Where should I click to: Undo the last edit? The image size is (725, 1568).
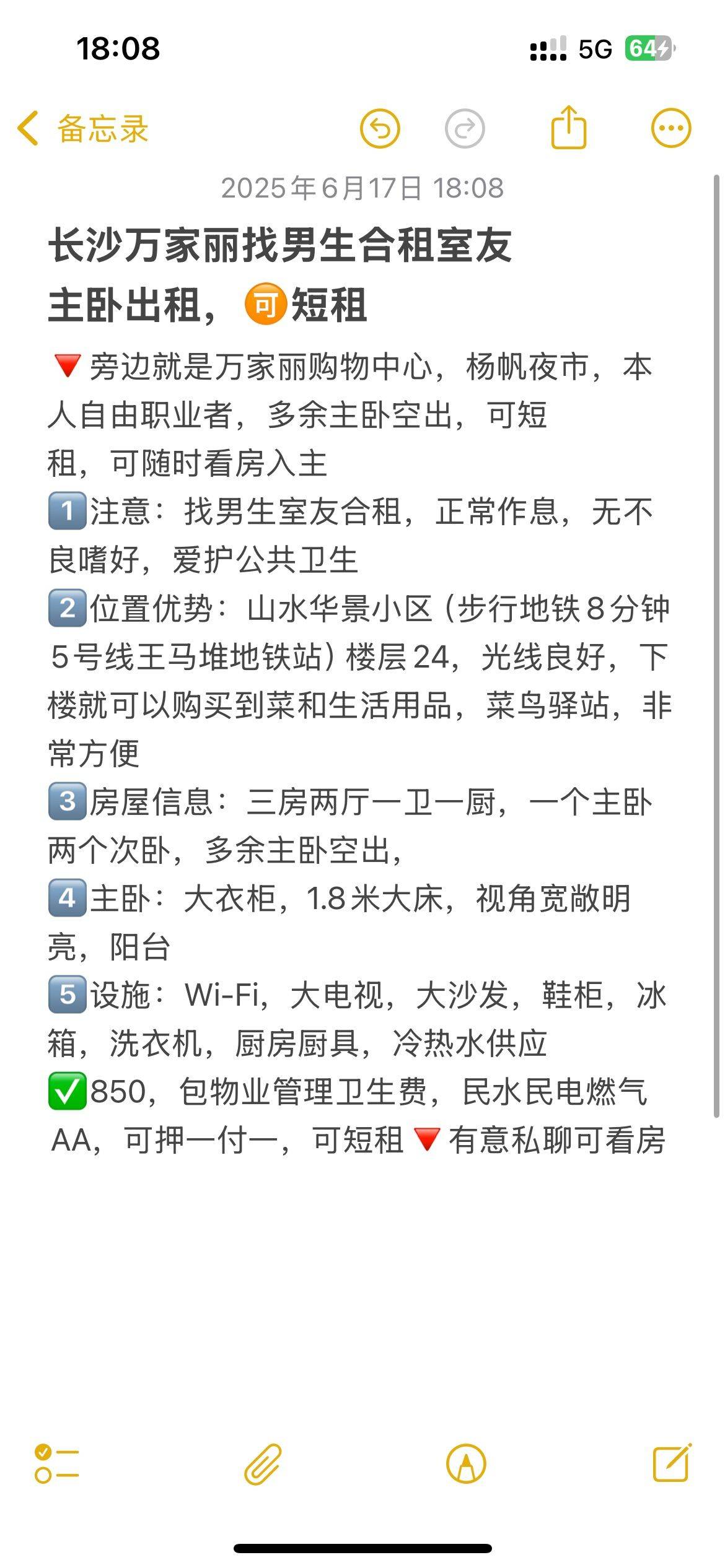pos(380,129)
